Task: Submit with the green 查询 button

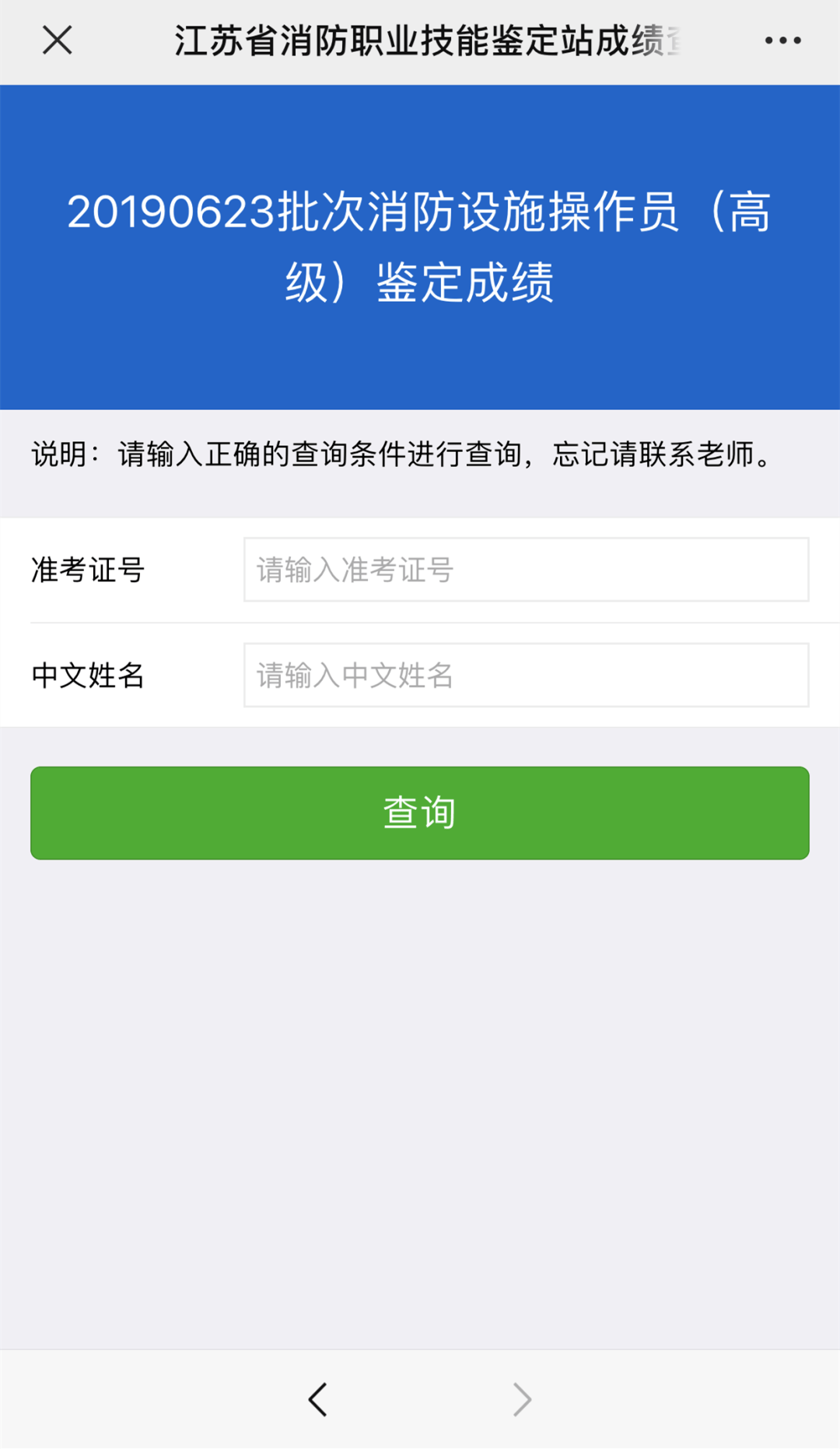Action: (420, 813)
